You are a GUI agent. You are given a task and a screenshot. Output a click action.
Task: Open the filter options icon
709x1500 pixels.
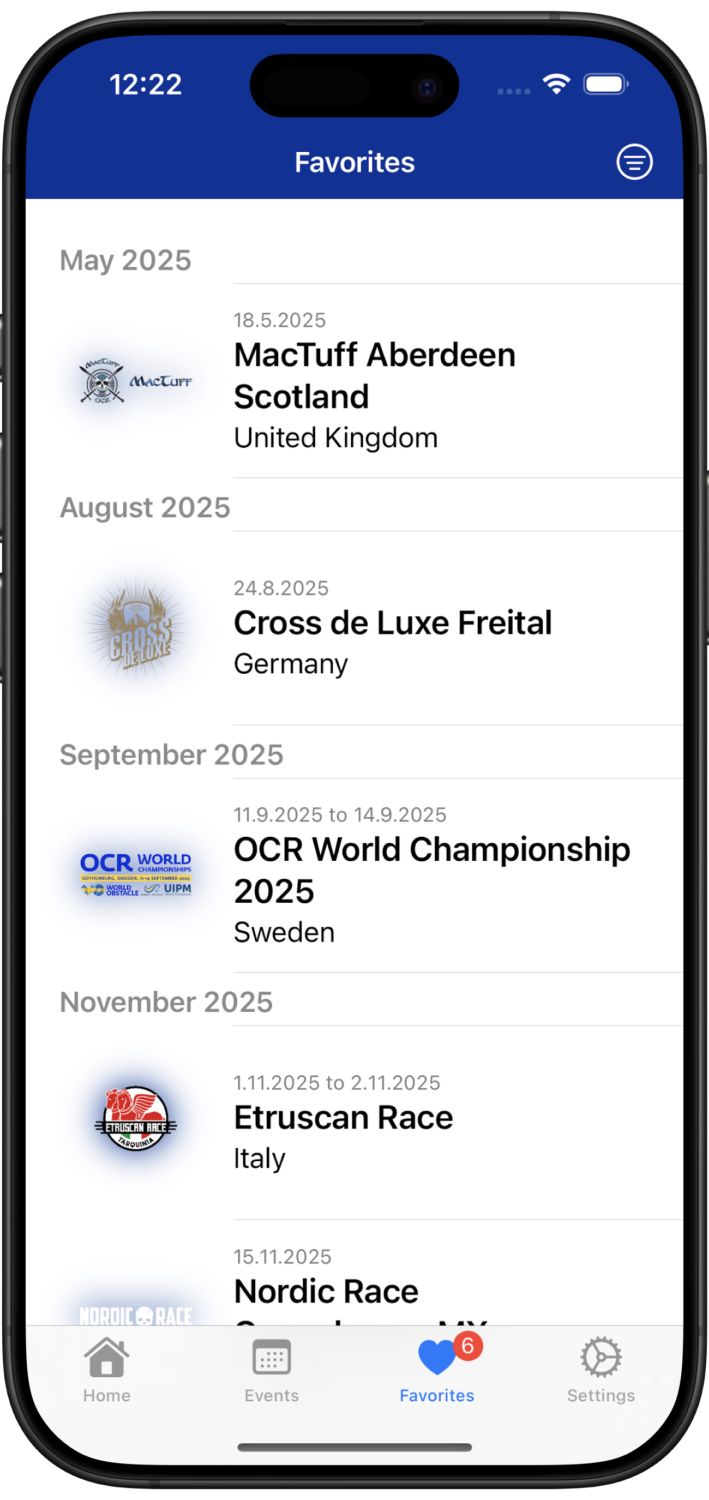coord(634,162)
